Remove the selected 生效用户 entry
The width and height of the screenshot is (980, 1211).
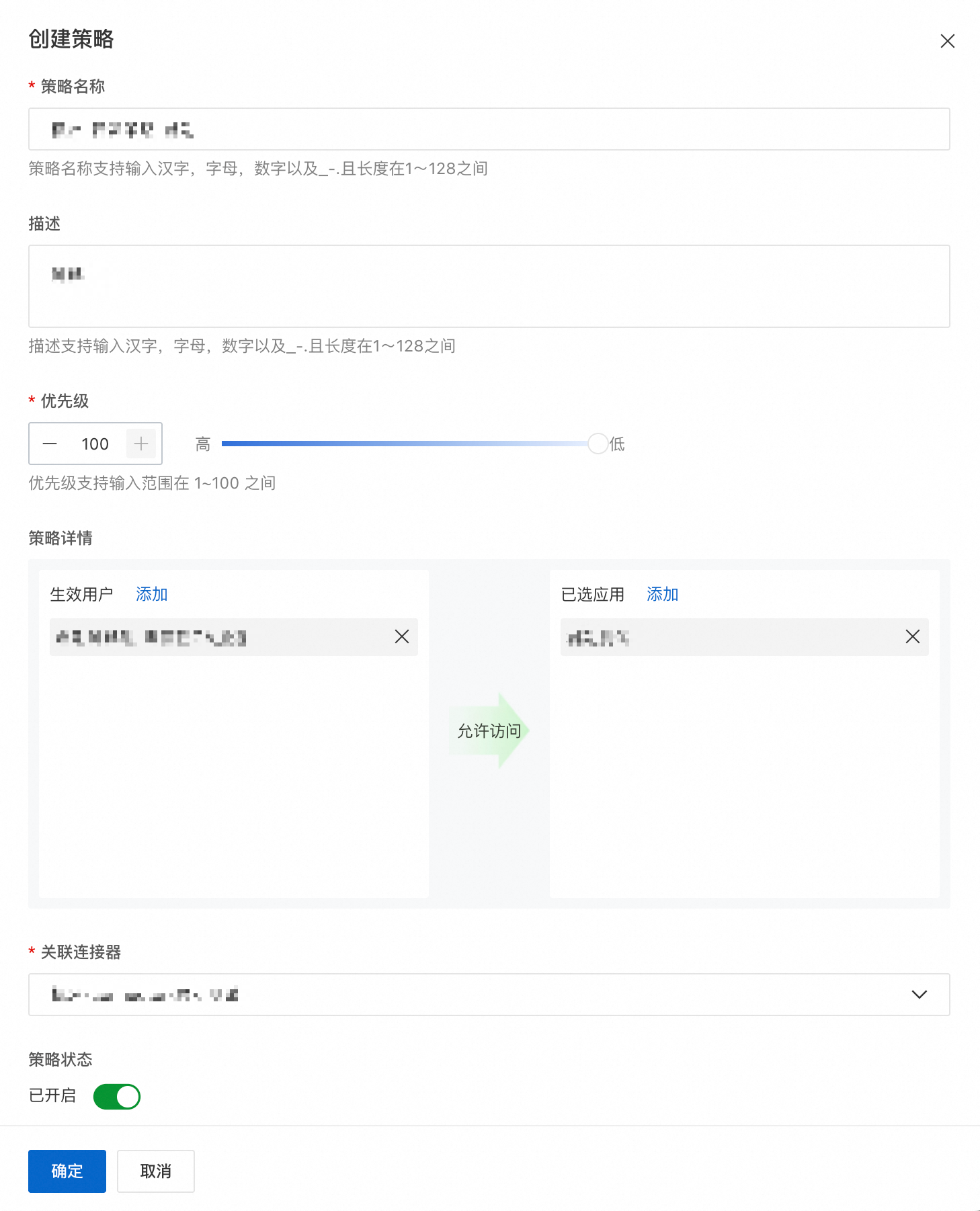click(402, 636)
